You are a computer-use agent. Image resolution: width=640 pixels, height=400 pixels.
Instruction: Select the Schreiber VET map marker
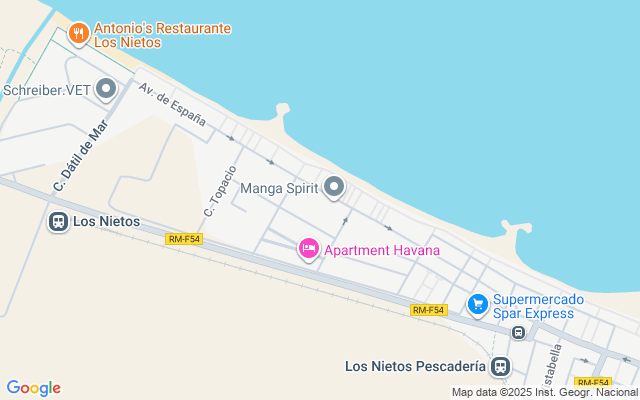coord(106,89)
